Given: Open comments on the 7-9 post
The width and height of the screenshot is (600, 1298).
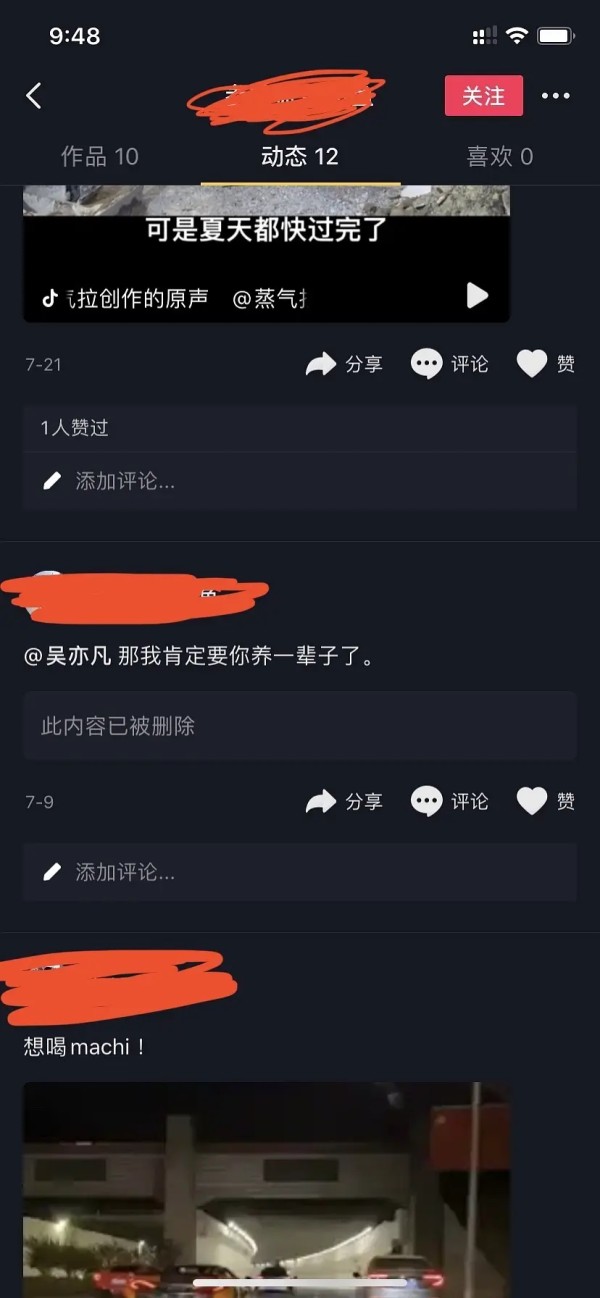Looking at the screenshot, I should (x=449, y=801).
